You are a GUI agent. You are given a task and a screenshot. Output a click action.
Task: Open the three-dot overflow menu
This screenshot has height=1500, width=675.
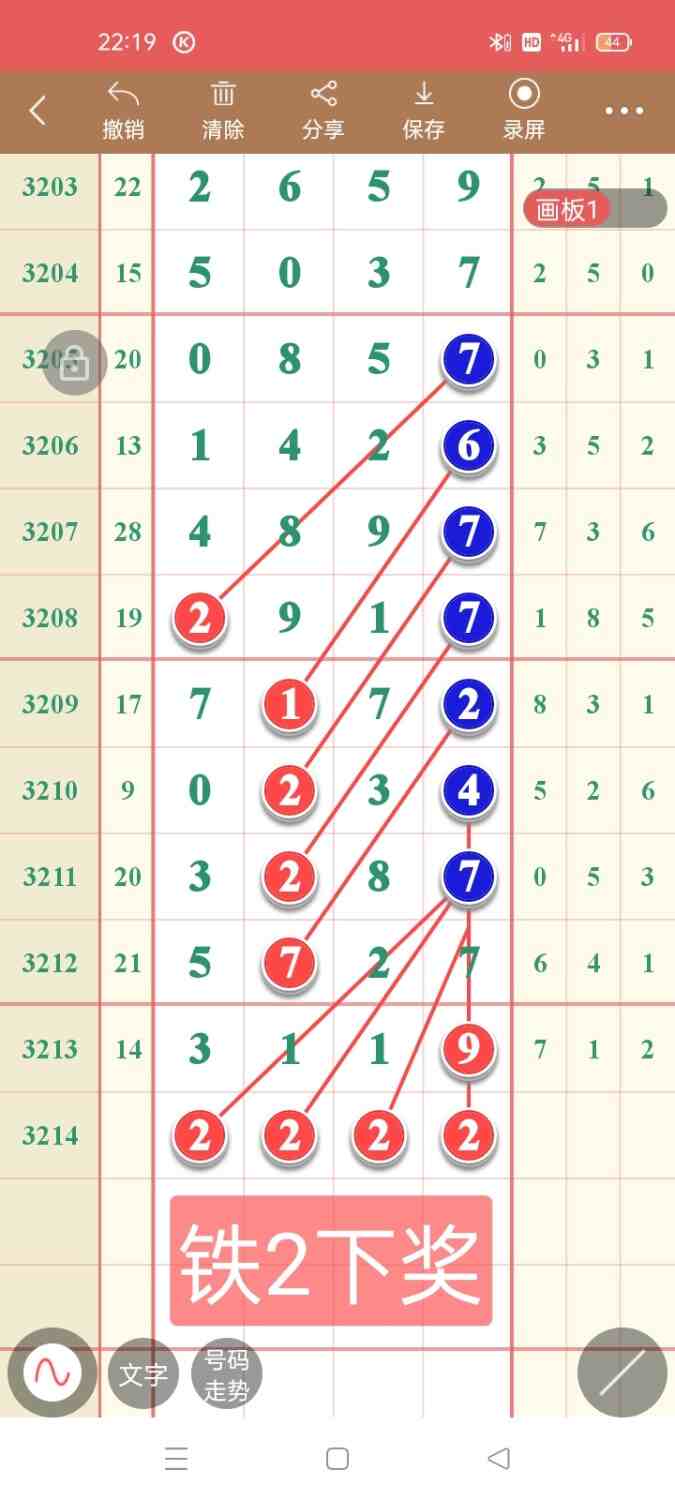click(624, 111)
